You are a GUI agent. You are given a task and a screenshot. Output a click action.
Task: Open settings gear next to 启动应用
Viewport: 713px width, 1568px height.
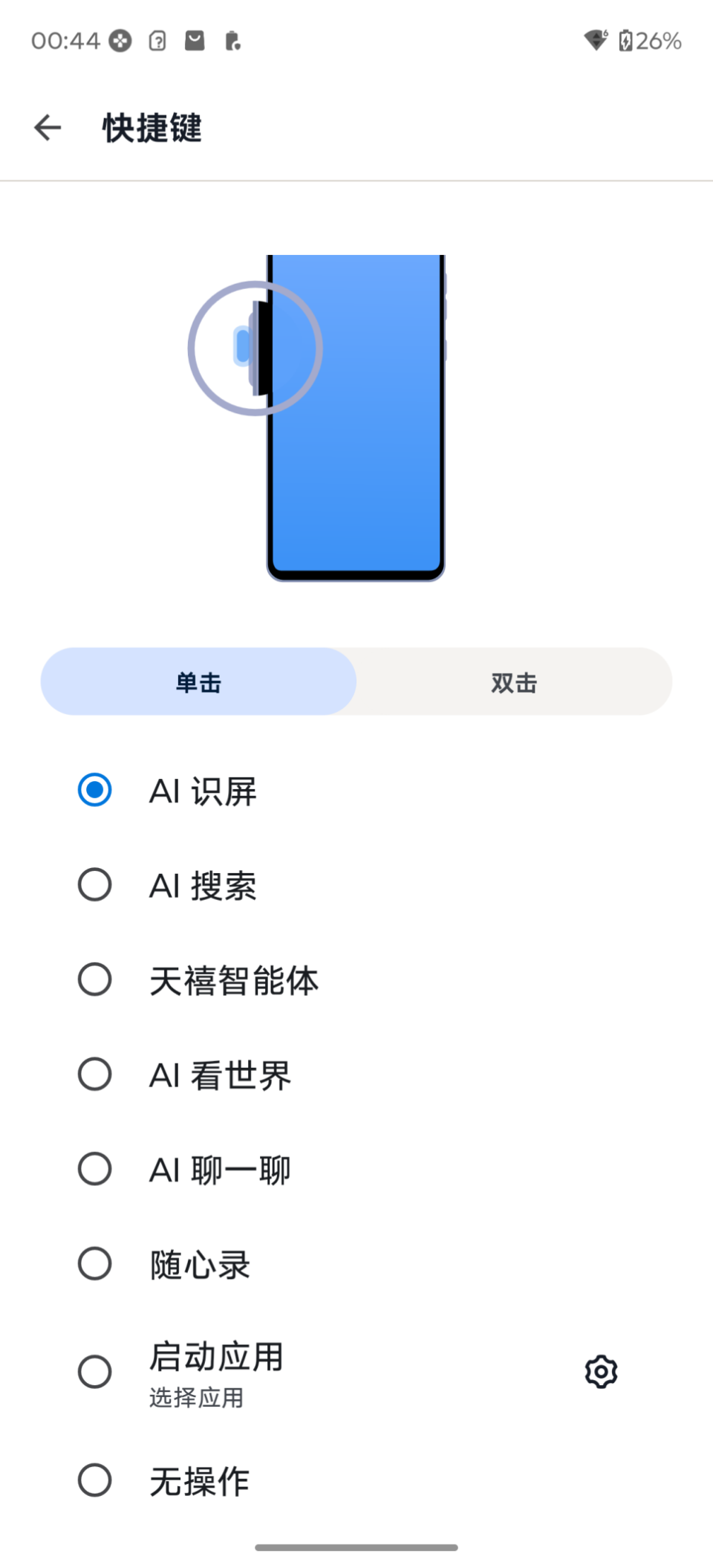tap(600, 1372)
